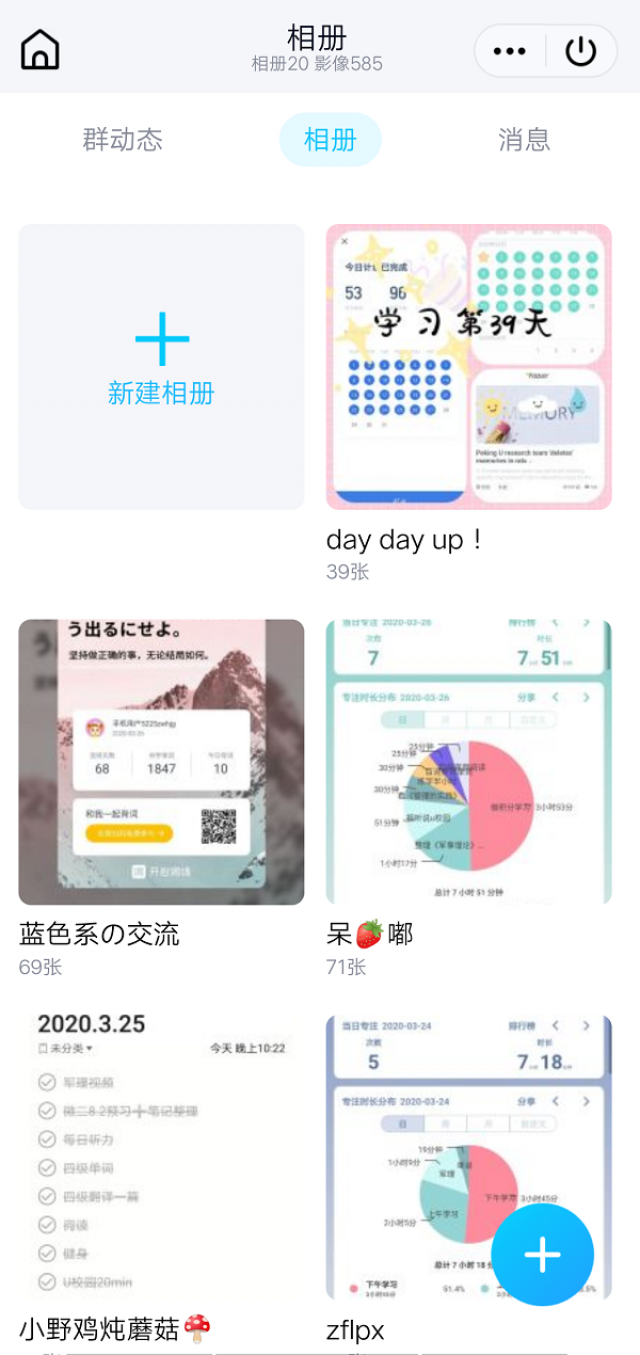Viewport: 640px width, 1355px height.
Task: Open the day day up！ album
Action: tap(468, 366)
